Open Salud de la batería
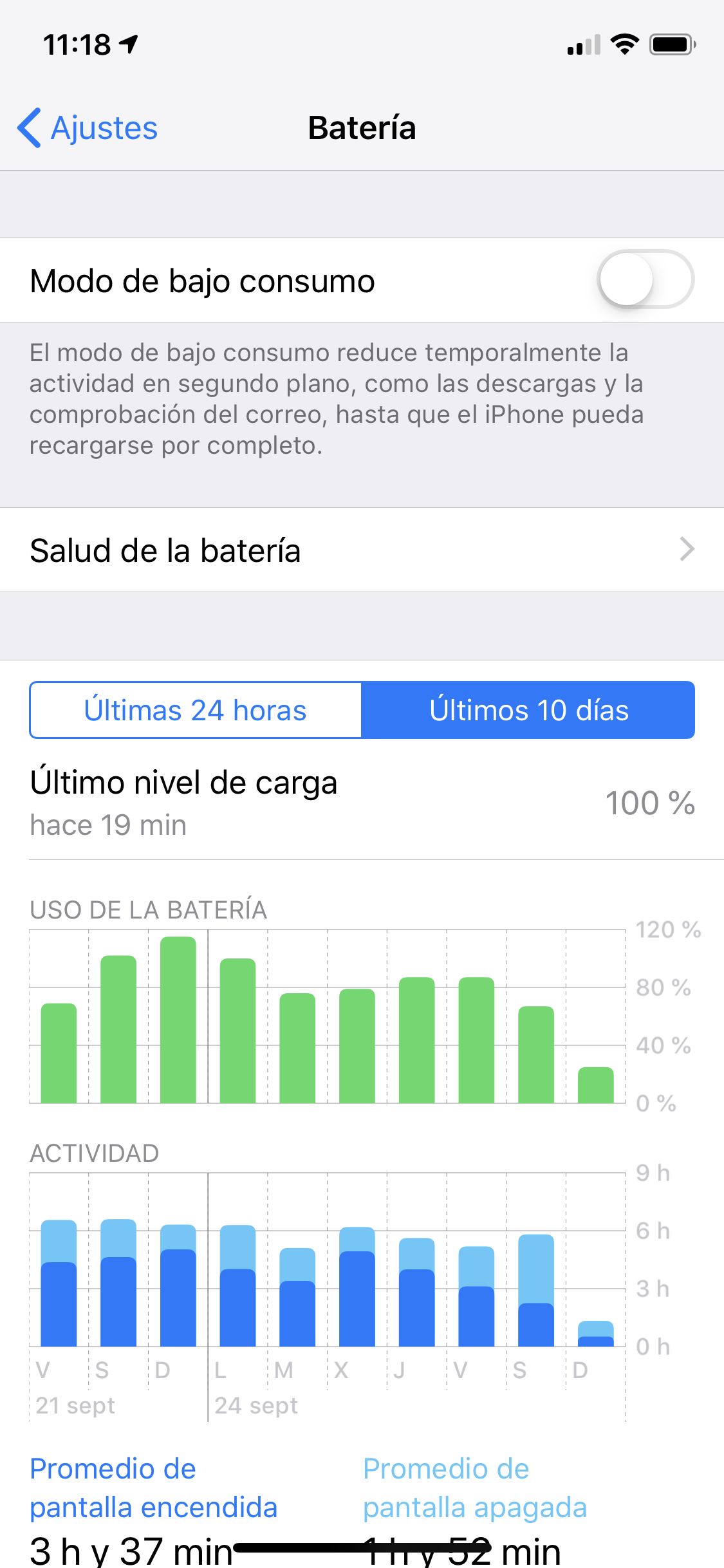This screenshot has width=724, height=1568. coord(362,550)
